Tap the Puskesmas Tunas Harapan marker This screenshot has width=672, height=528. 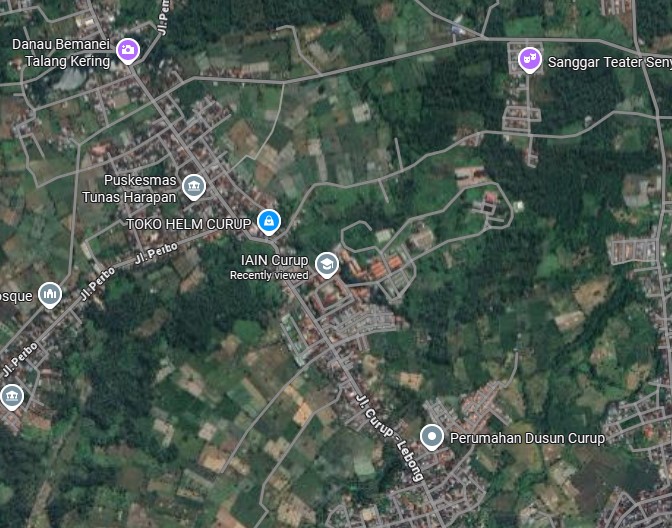point(193,185)
